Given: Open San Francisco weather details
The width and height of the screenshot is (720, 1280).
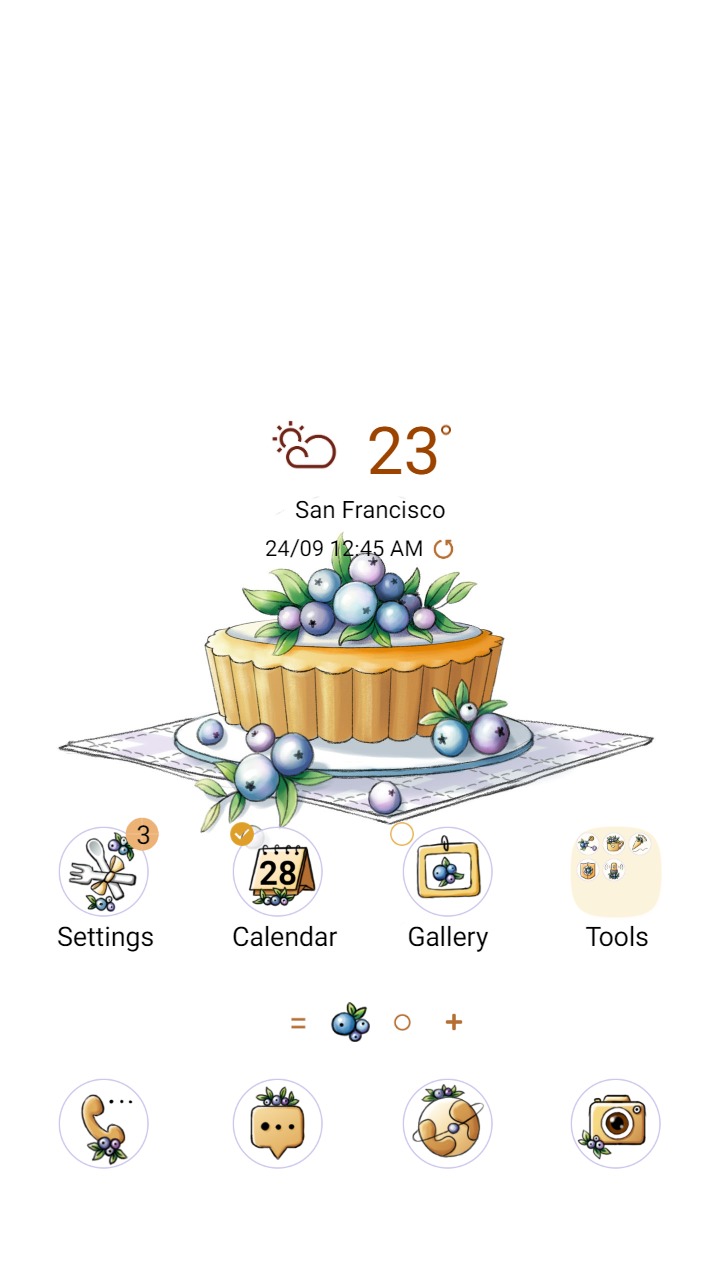Looking at the screenshot, I should [x=369, y=510].
